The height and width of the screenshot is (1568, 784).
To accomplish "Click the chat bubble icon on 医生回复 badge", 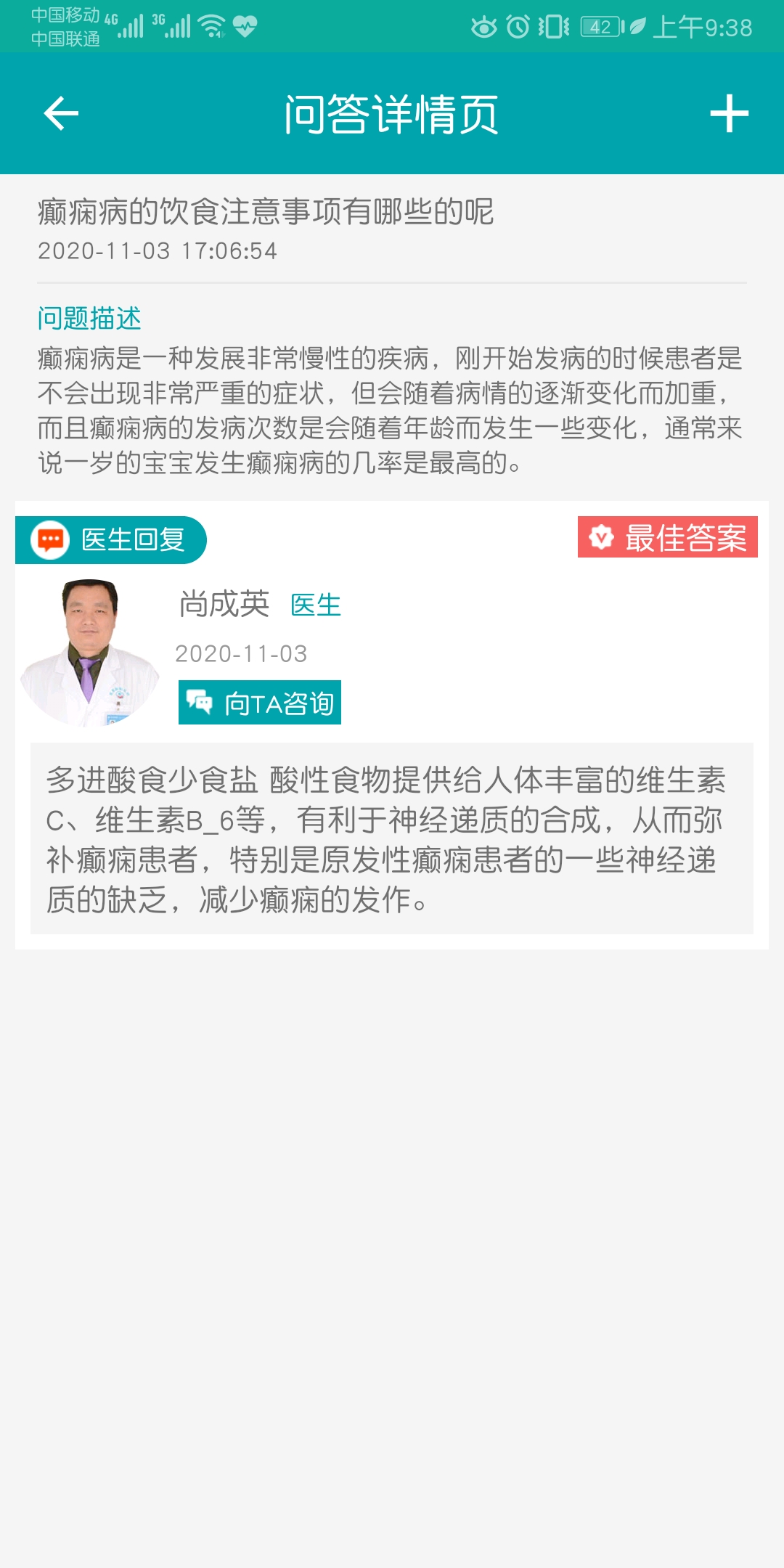I will point(49,538).
